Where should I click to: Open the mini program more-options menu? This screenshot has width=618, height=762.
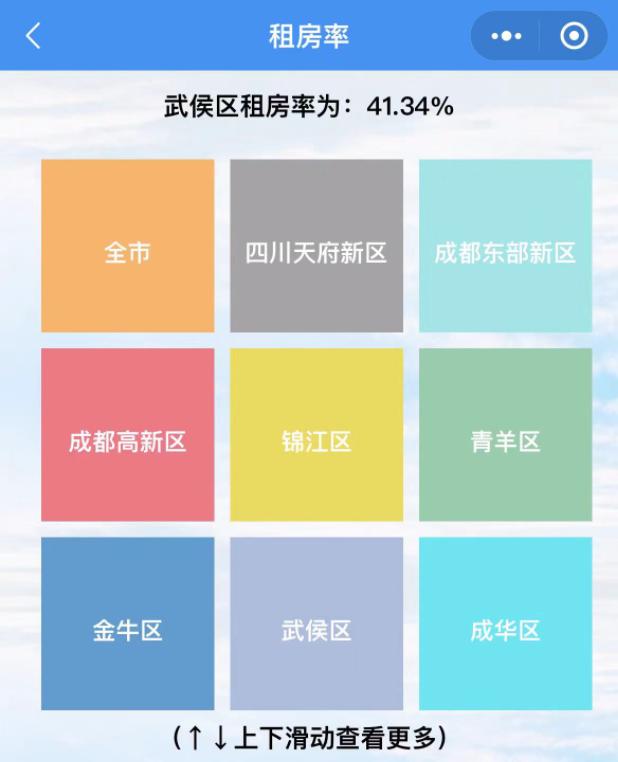pyautogui.click(x=506, y=36)
